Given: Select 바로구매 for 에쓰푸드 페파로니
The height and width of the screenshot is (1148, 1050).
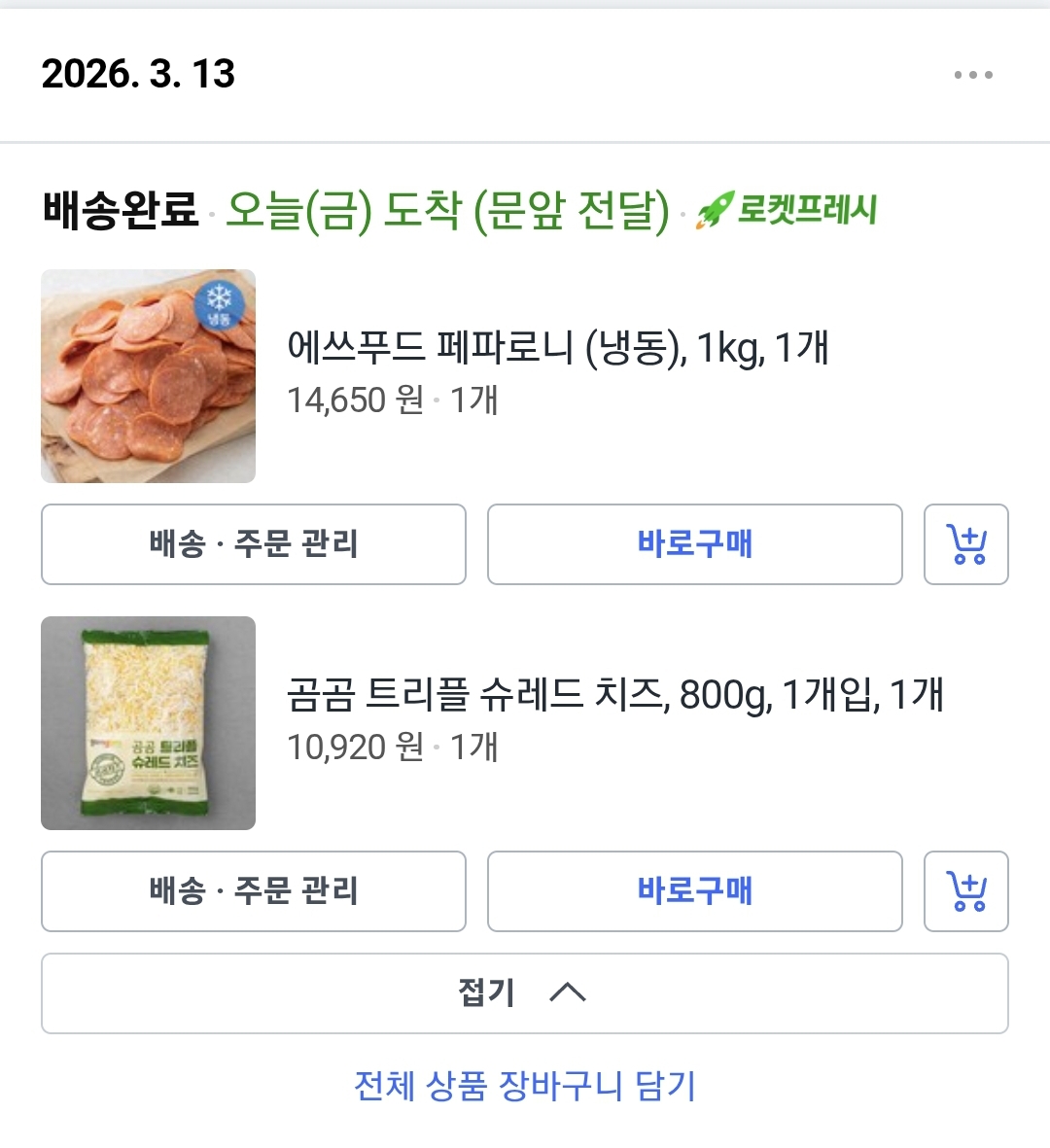Looking at the screenshot, I should point(694,544).
